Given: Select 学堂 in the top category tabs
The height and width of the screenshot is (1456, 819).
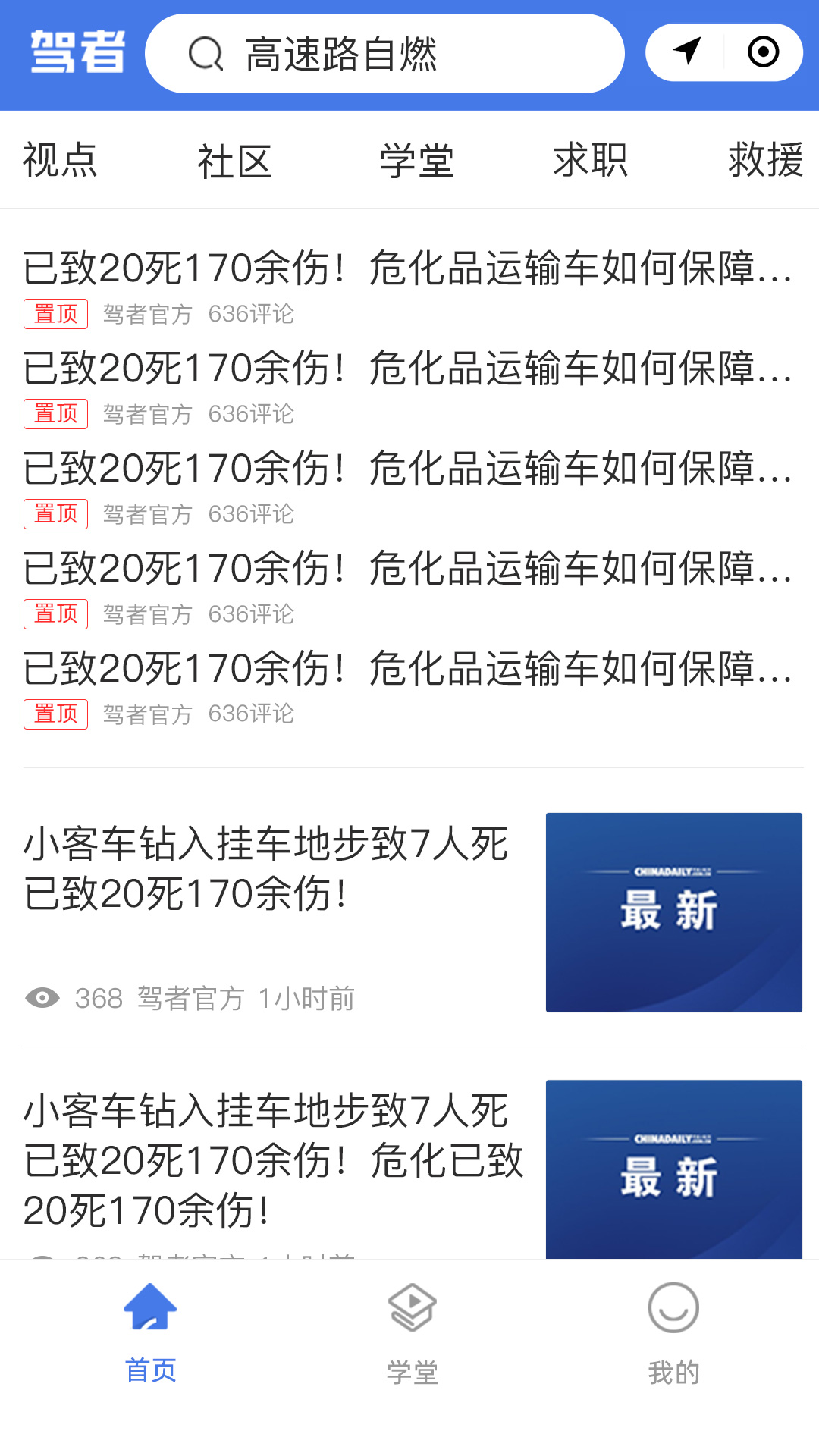Looking at the screenshot, I should tap(416, 162).
